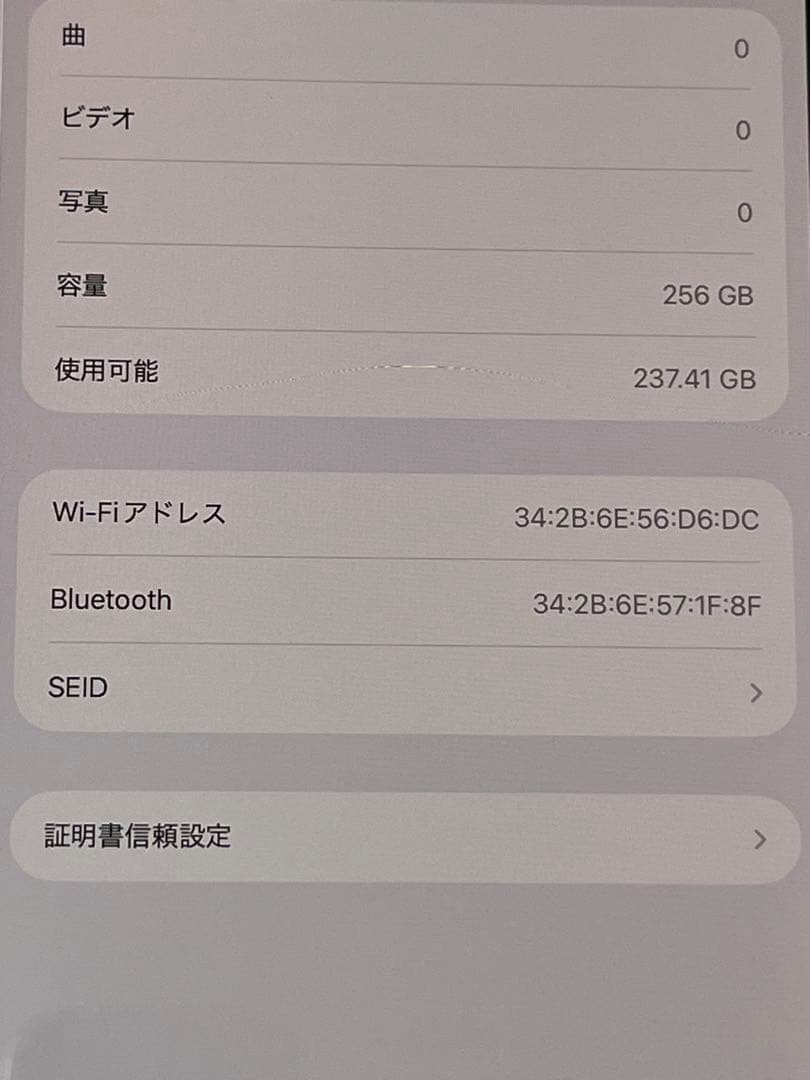Screen dimensions: 810x1080
Task: Tap the 0 value beside 写真
Action: point(742,212)
